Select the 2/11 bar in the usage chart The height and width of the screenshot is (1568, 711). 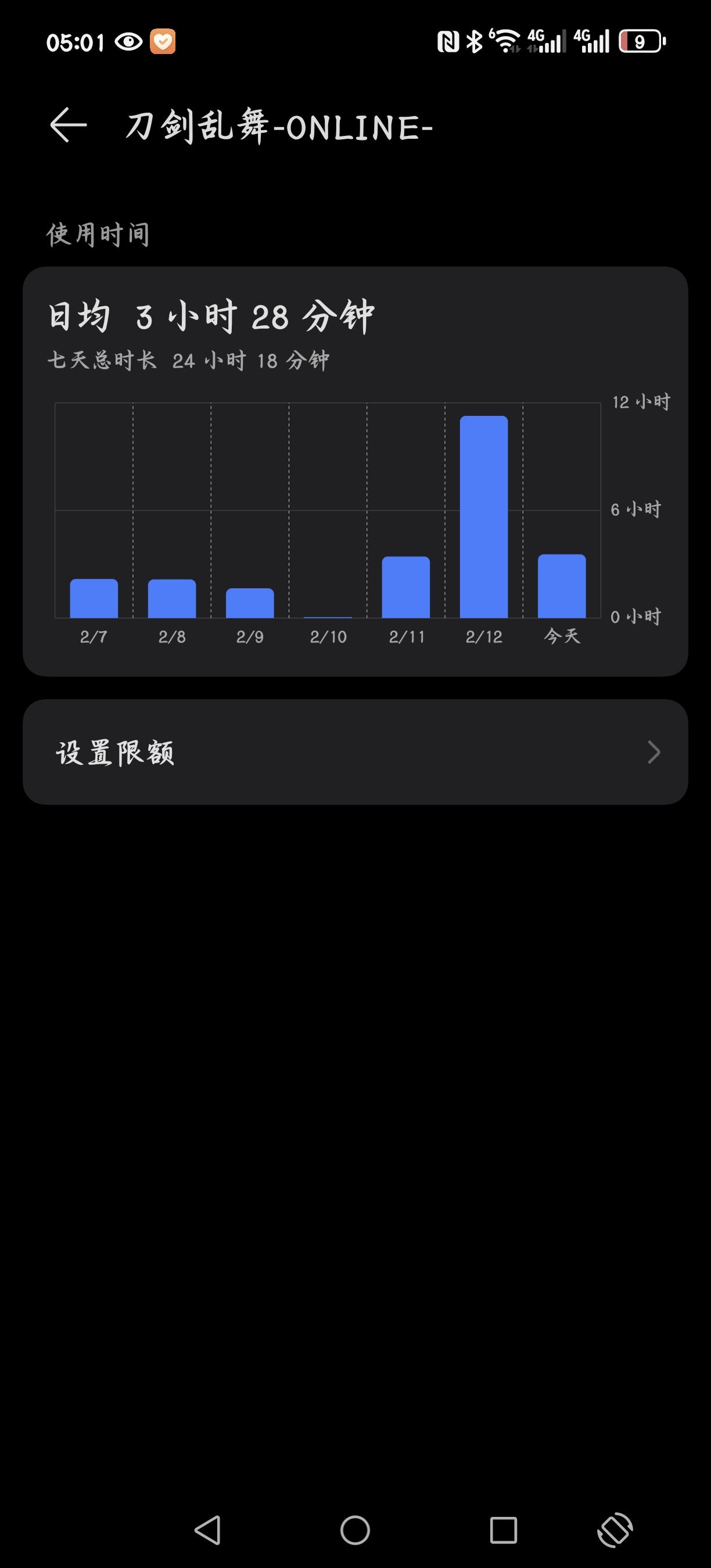point(406,587)
